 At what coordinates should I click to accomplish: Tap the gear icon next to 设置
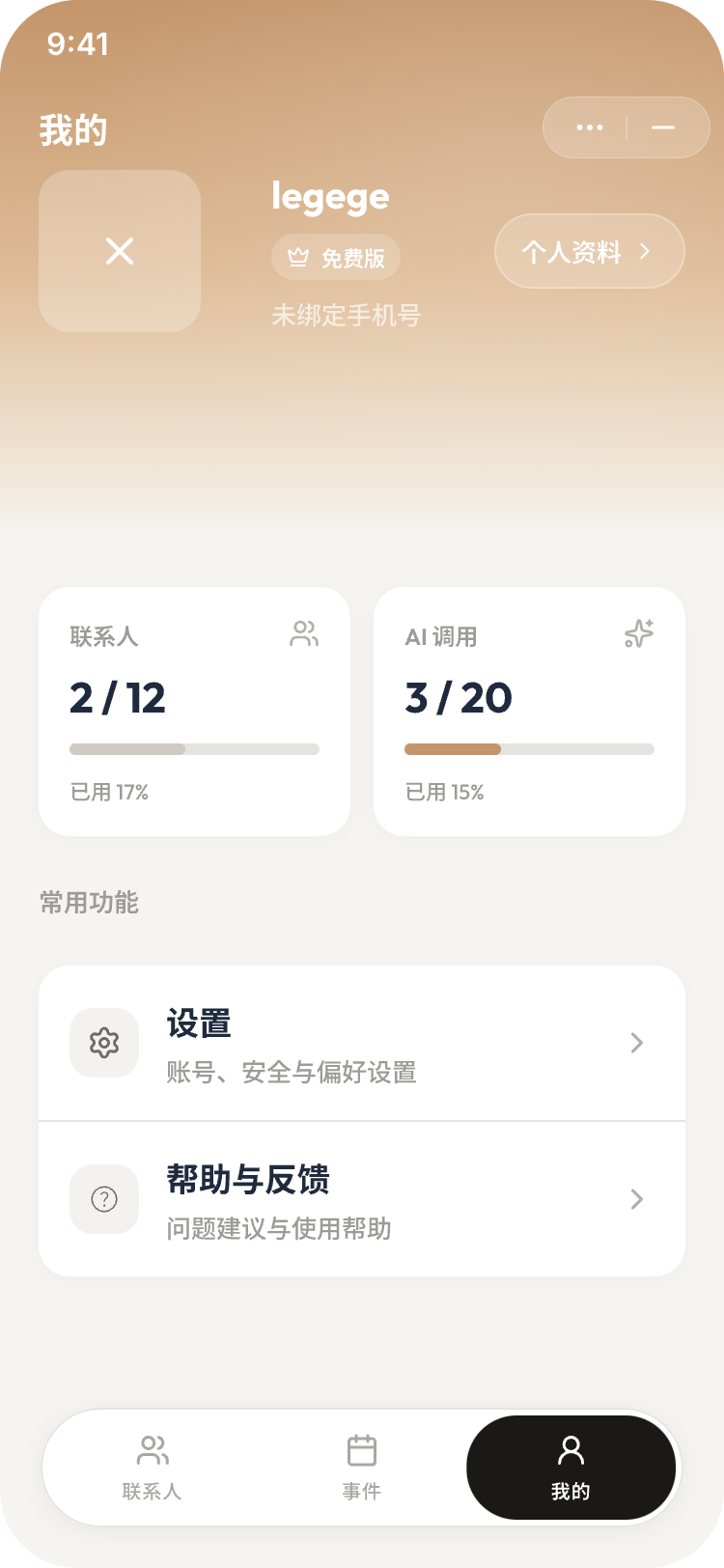103,1043
